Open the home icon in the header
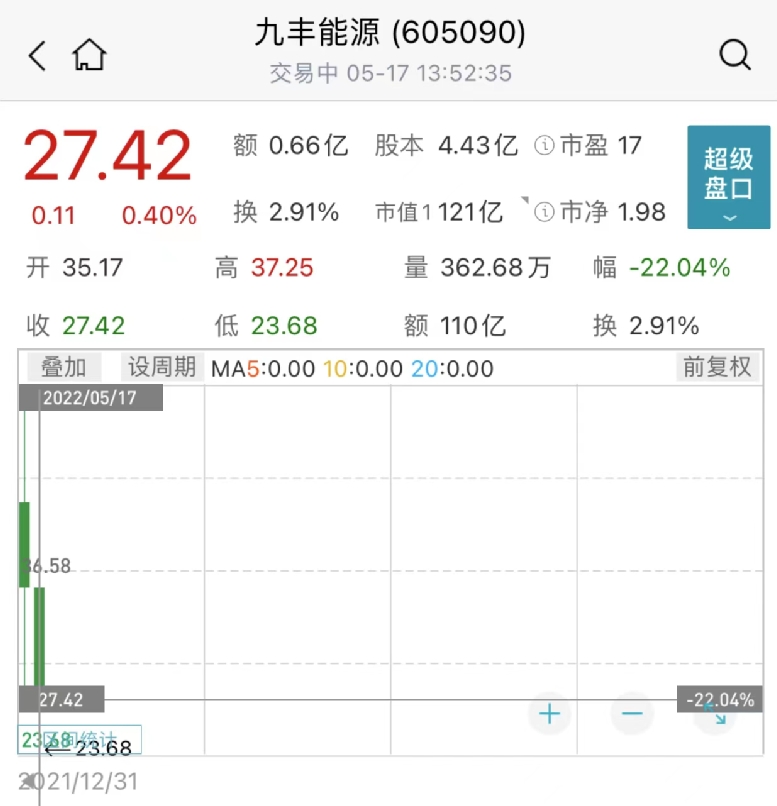The height and width of the screenshot is (806, 777). [x=89, y=55]
